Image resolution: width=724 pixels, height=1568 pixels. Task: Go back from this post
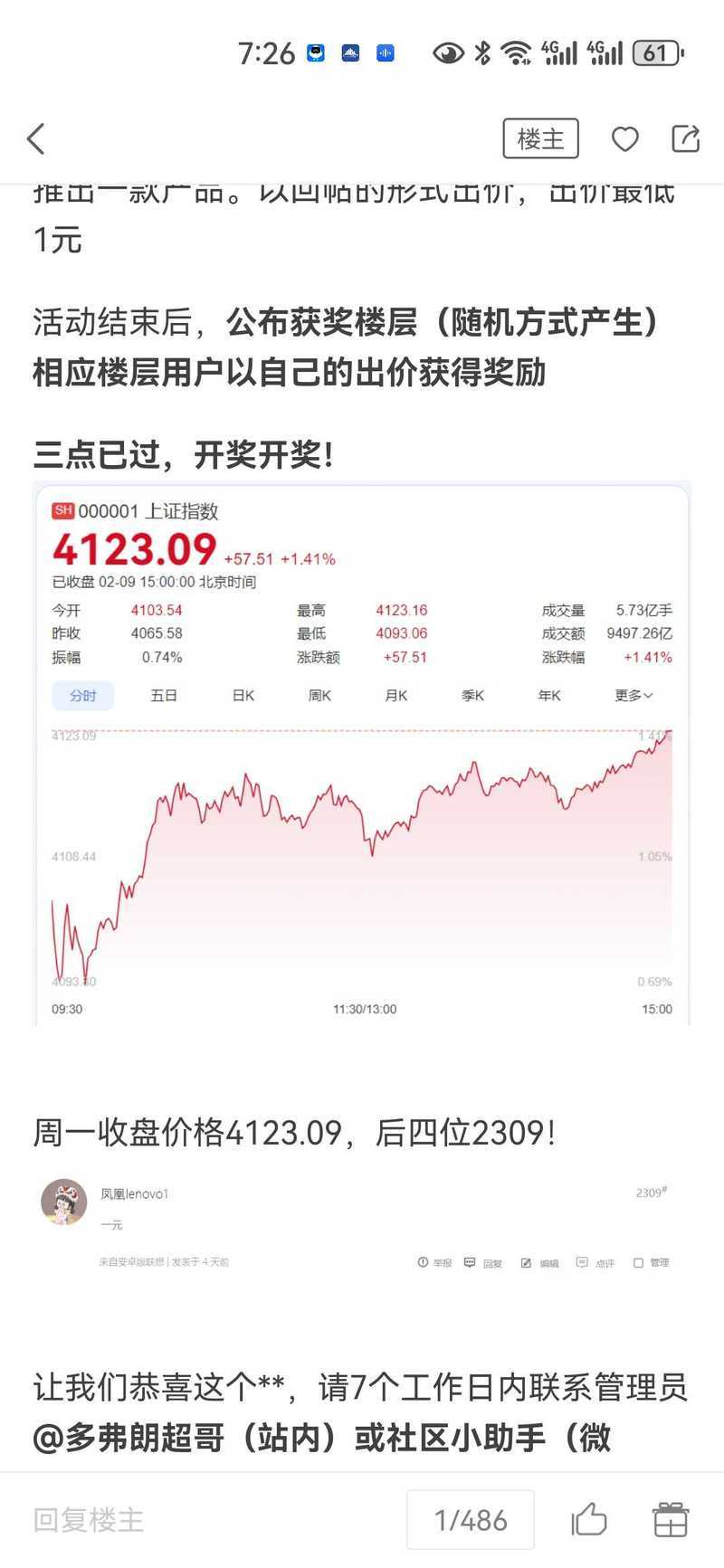coord(36,139)
